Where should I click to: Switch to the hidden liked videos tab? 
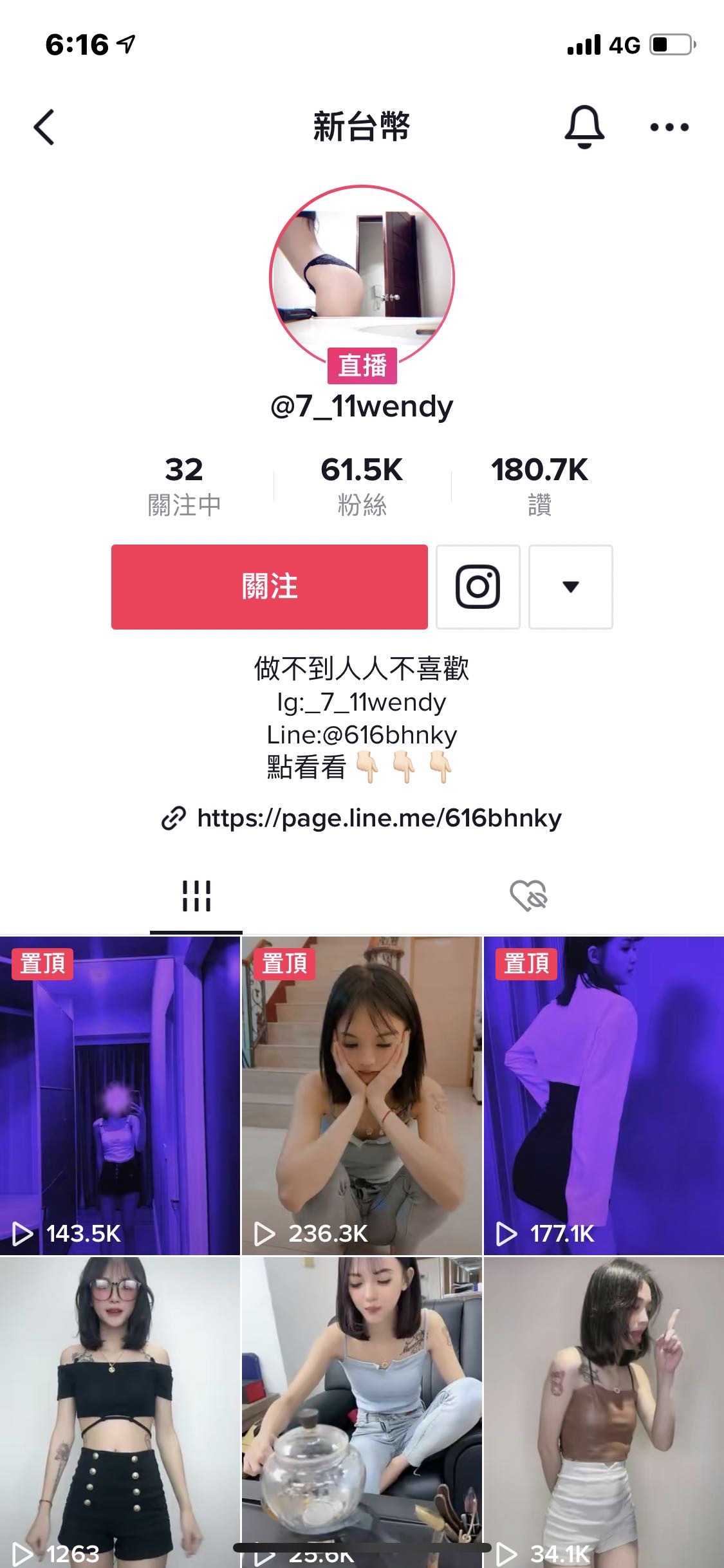coord(528,895)
